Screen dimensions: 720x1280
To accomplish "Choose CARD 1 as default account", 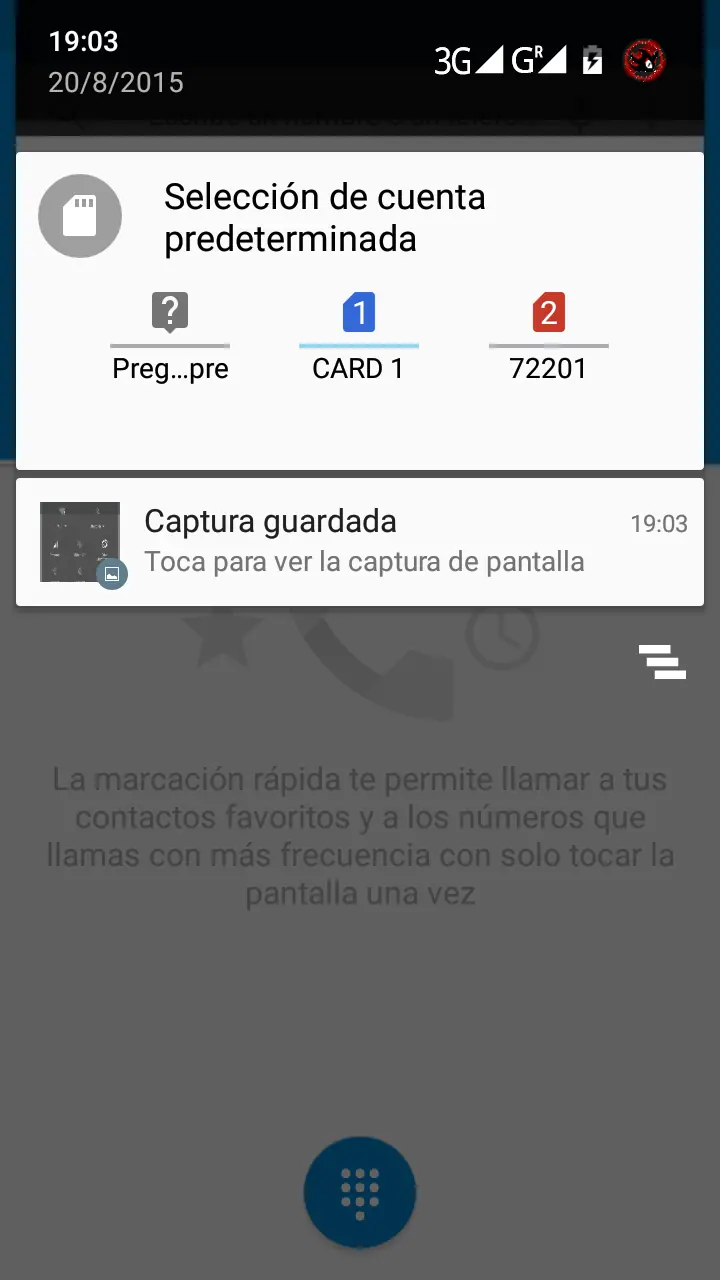I will (x=358, y=338).
